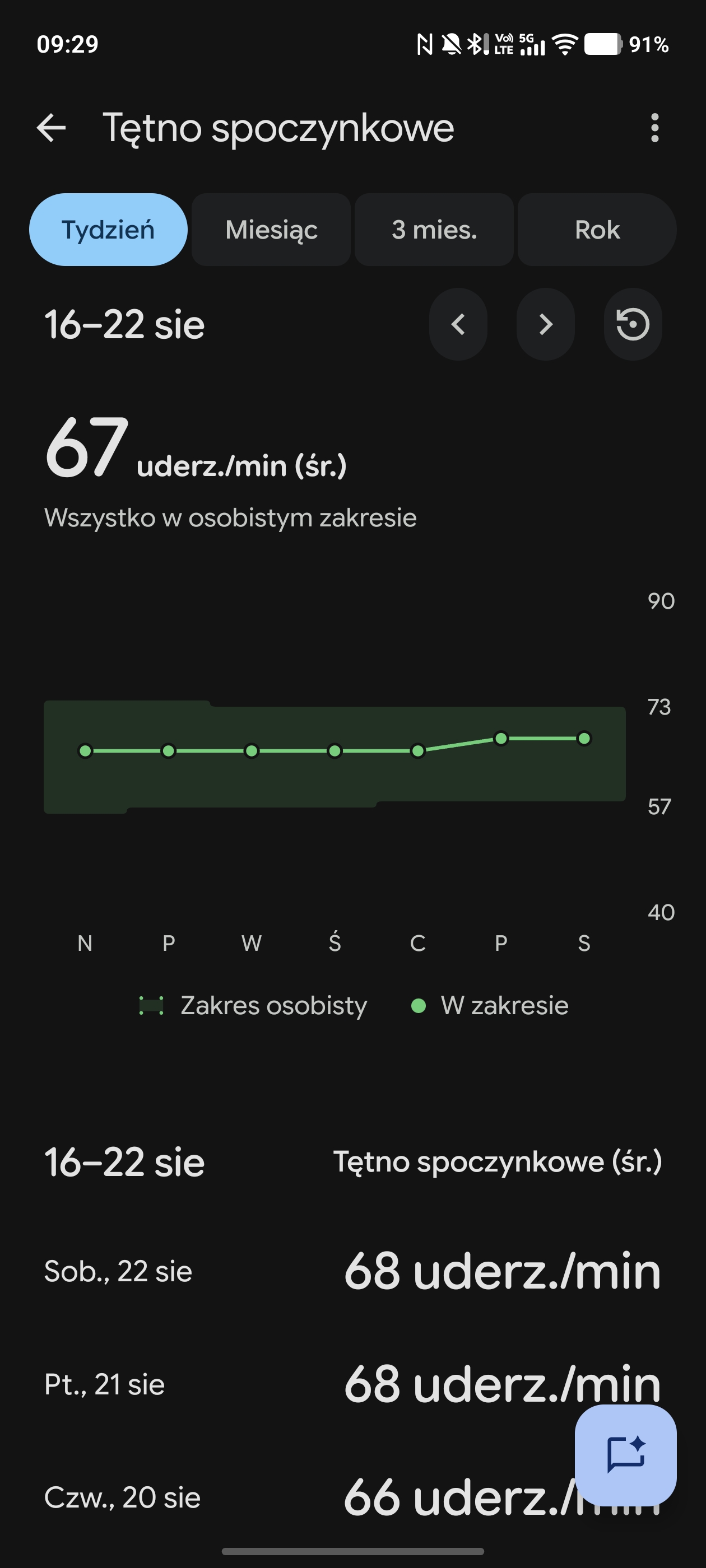Open the AI chat floating button

pyautogui.click(x=625, y=1455)
